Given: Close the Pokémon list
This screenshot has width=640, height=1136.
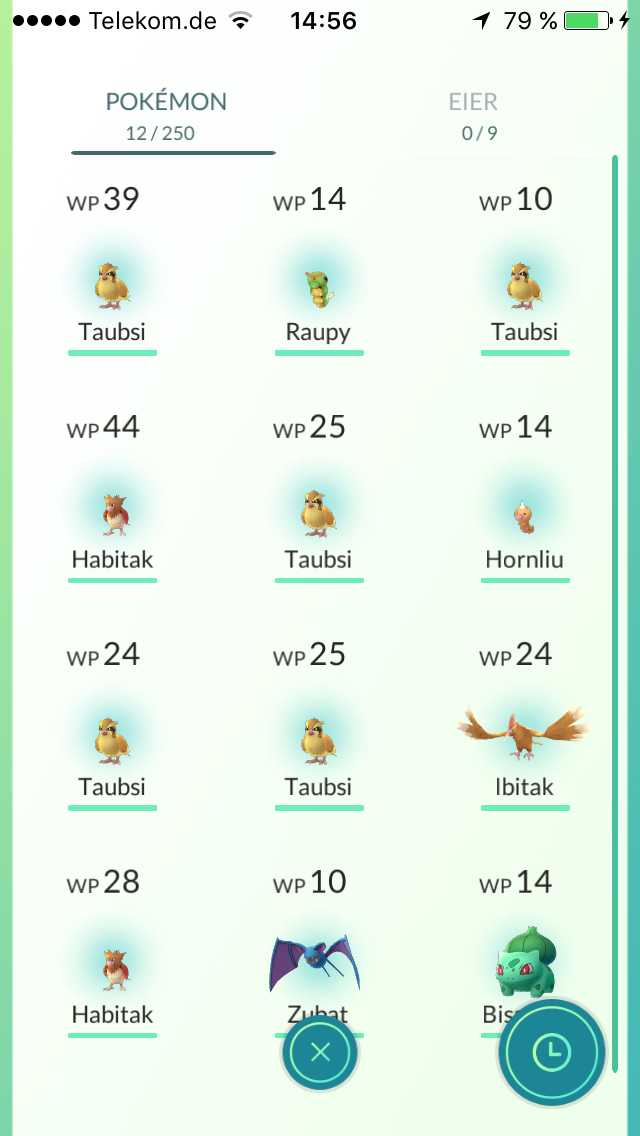Looking at the screenshot, I should click(320, 1051).
